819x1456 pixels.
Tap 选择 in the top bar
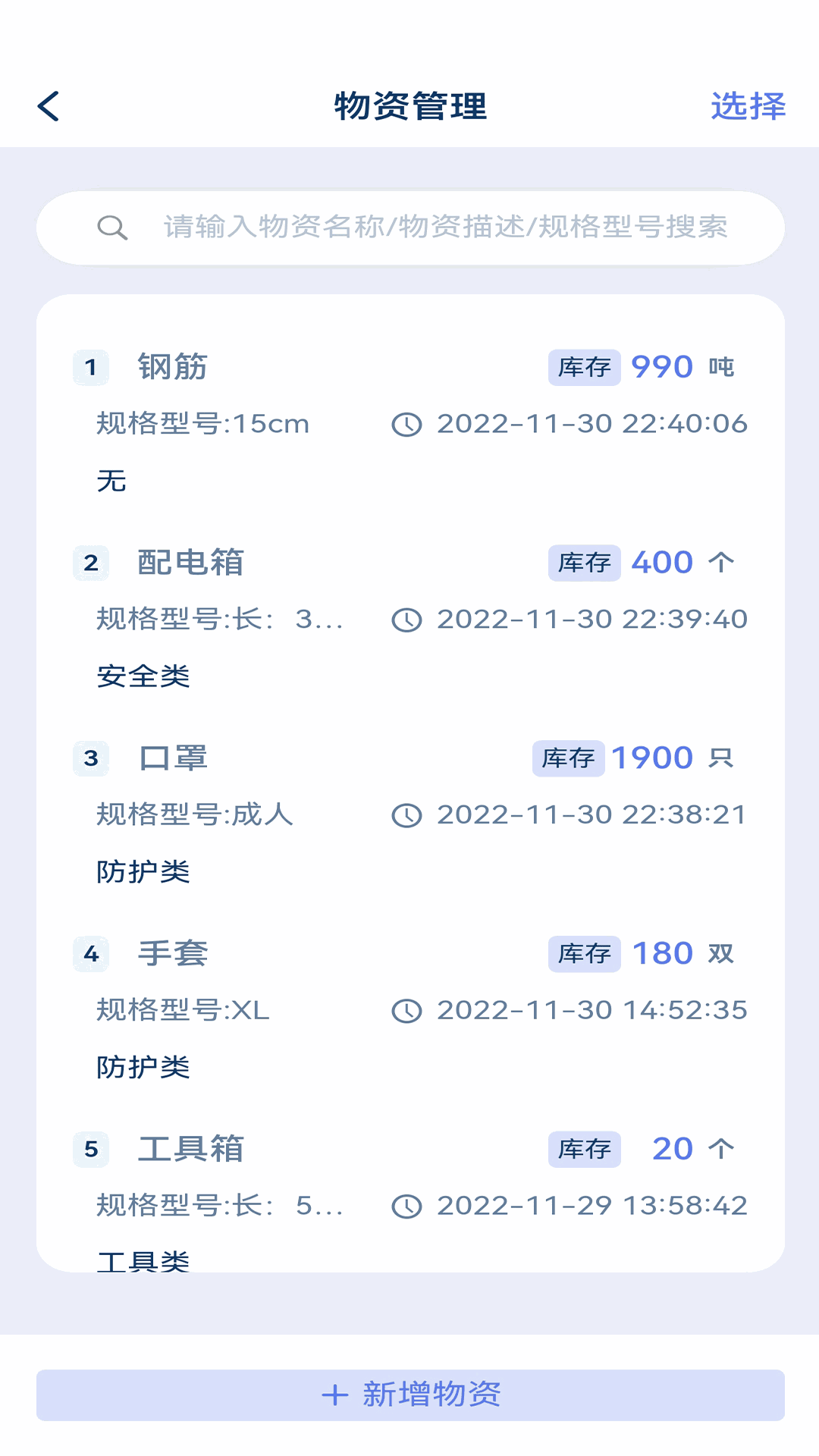pos(748,106)
